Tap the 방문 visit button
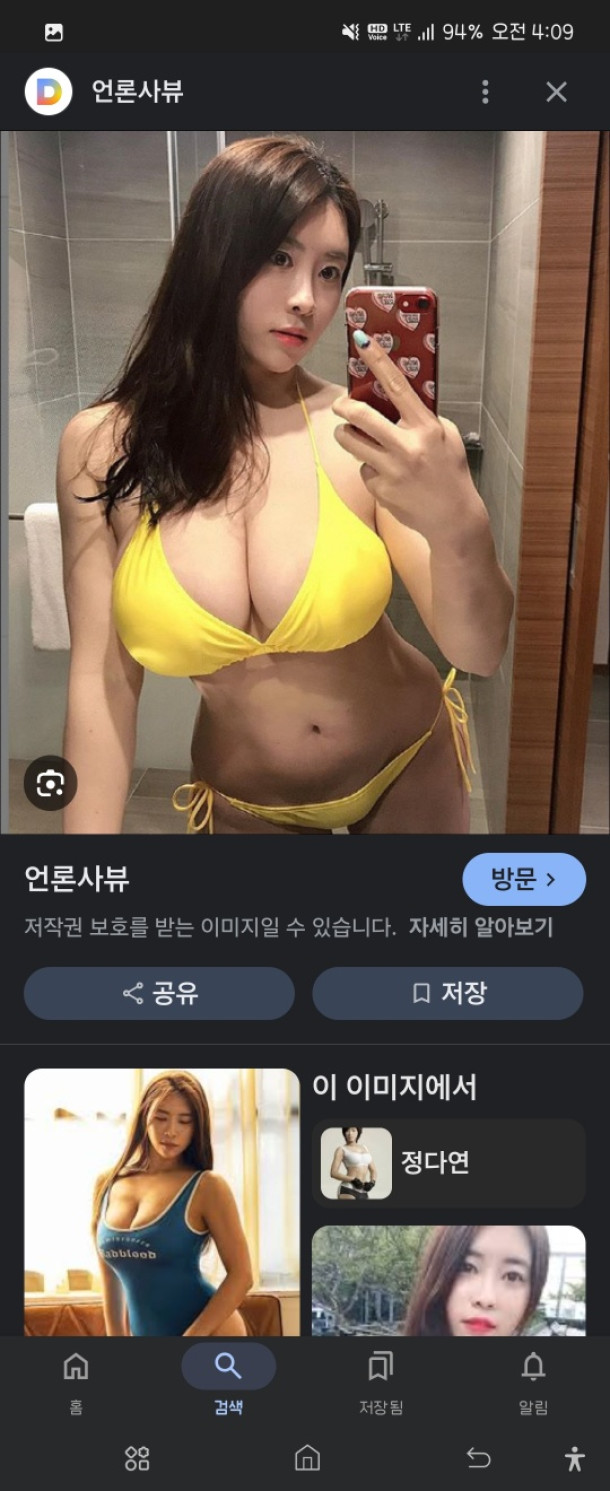The height and width of the screenshot is (1491, 610). tap(523, 879)
